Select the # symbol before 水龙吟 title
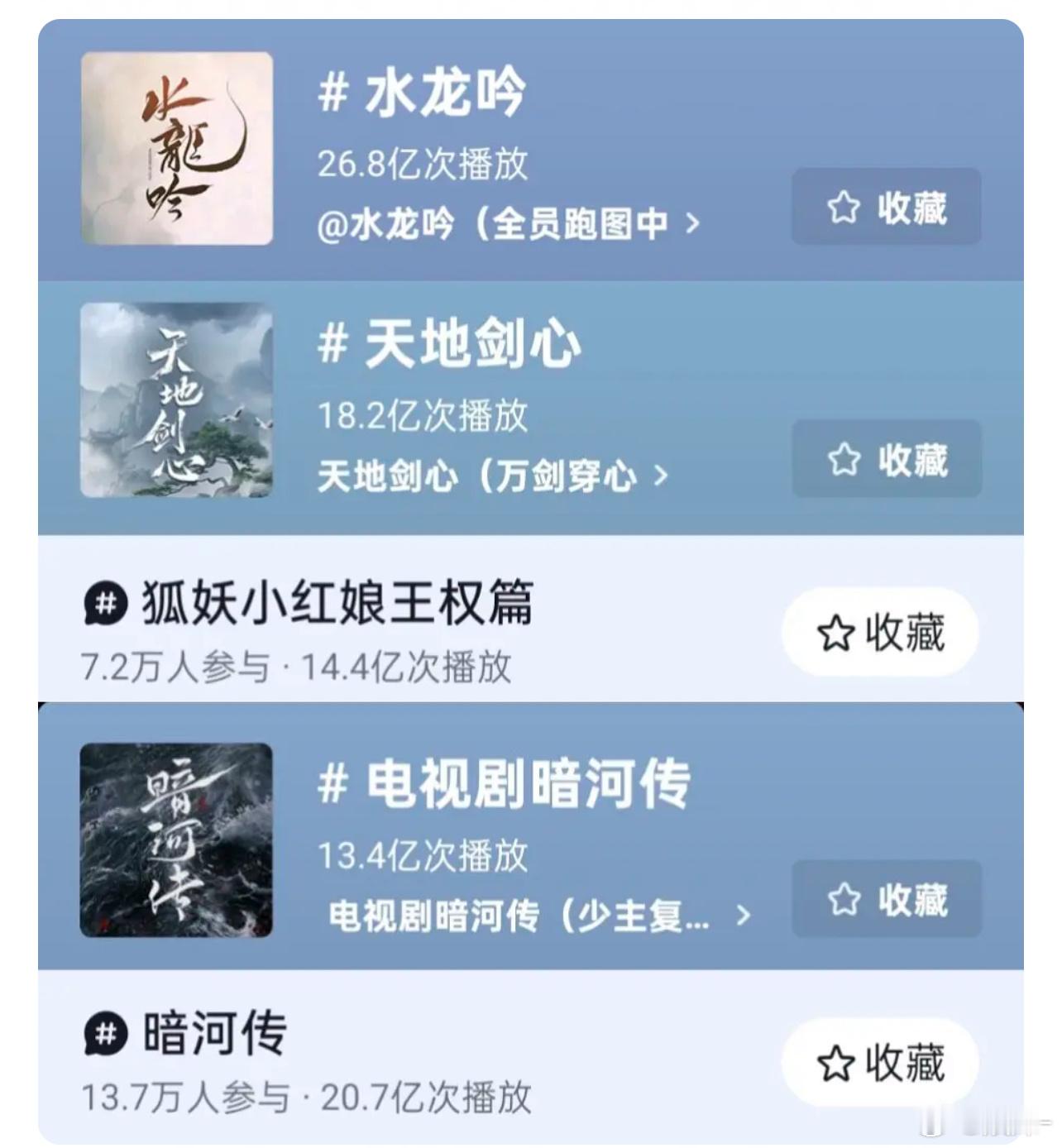Screen dimensions: 1062x1148 coord(334,93)
